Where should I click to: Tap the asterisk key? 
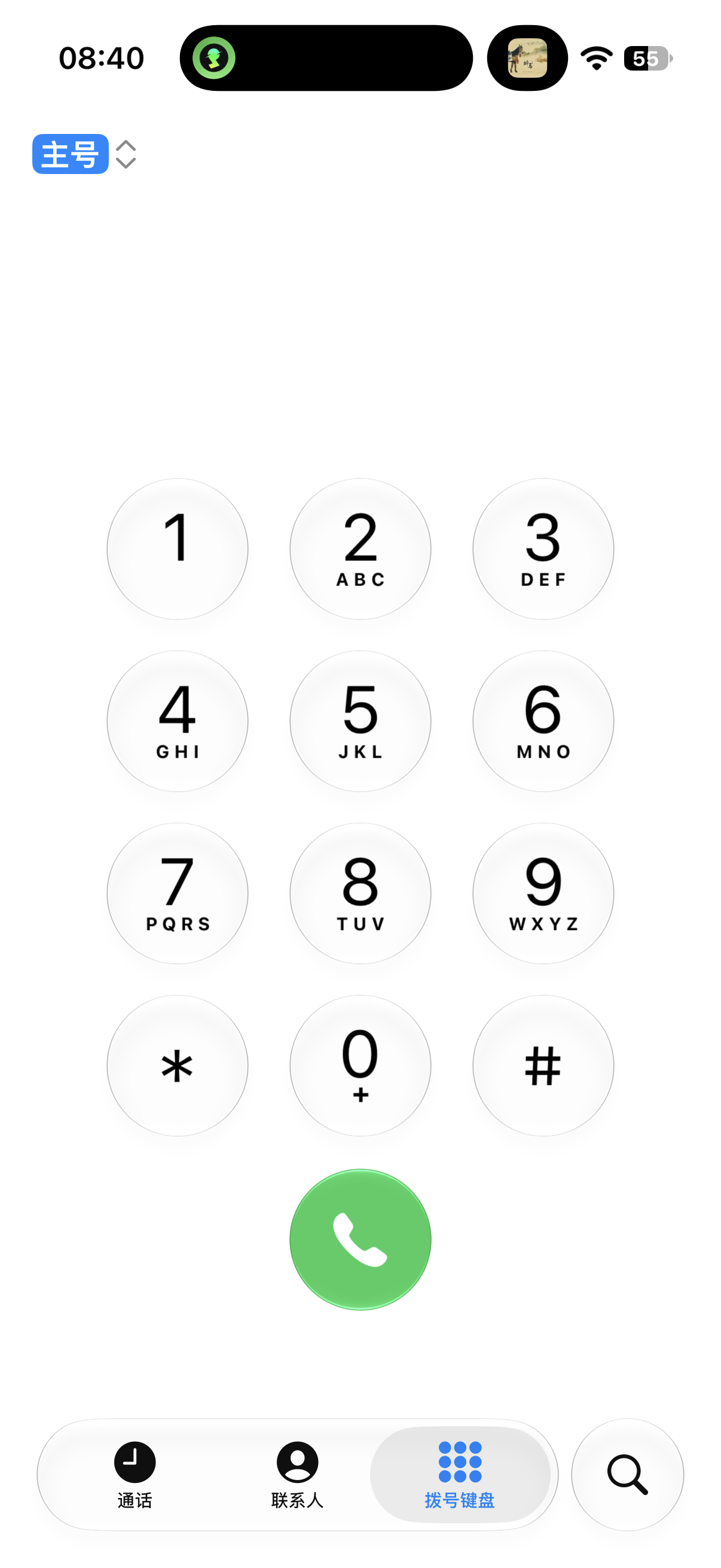point(178,1066)
